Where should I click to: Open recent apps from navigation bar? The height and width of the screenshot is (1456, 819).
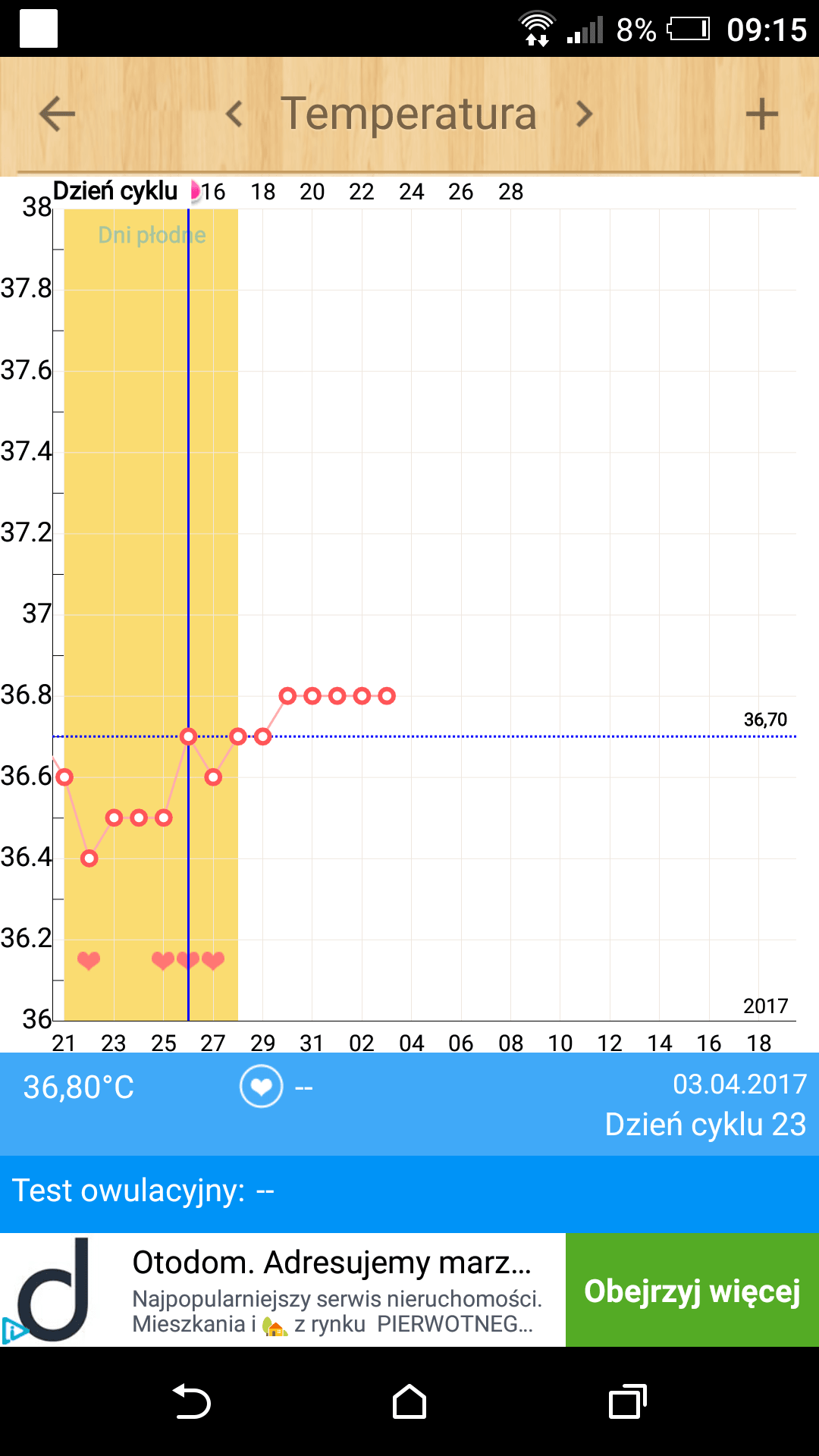coord(627,1401)
